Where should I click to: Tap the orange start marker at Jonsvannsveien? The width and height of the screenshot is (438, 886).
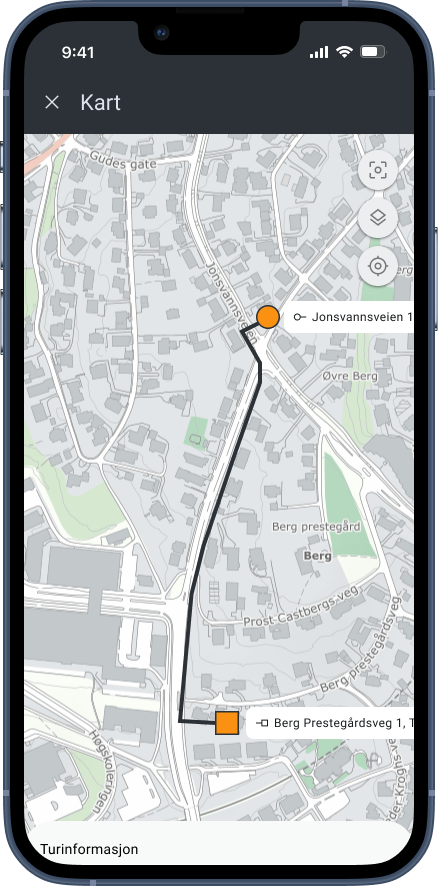(268, 317)
